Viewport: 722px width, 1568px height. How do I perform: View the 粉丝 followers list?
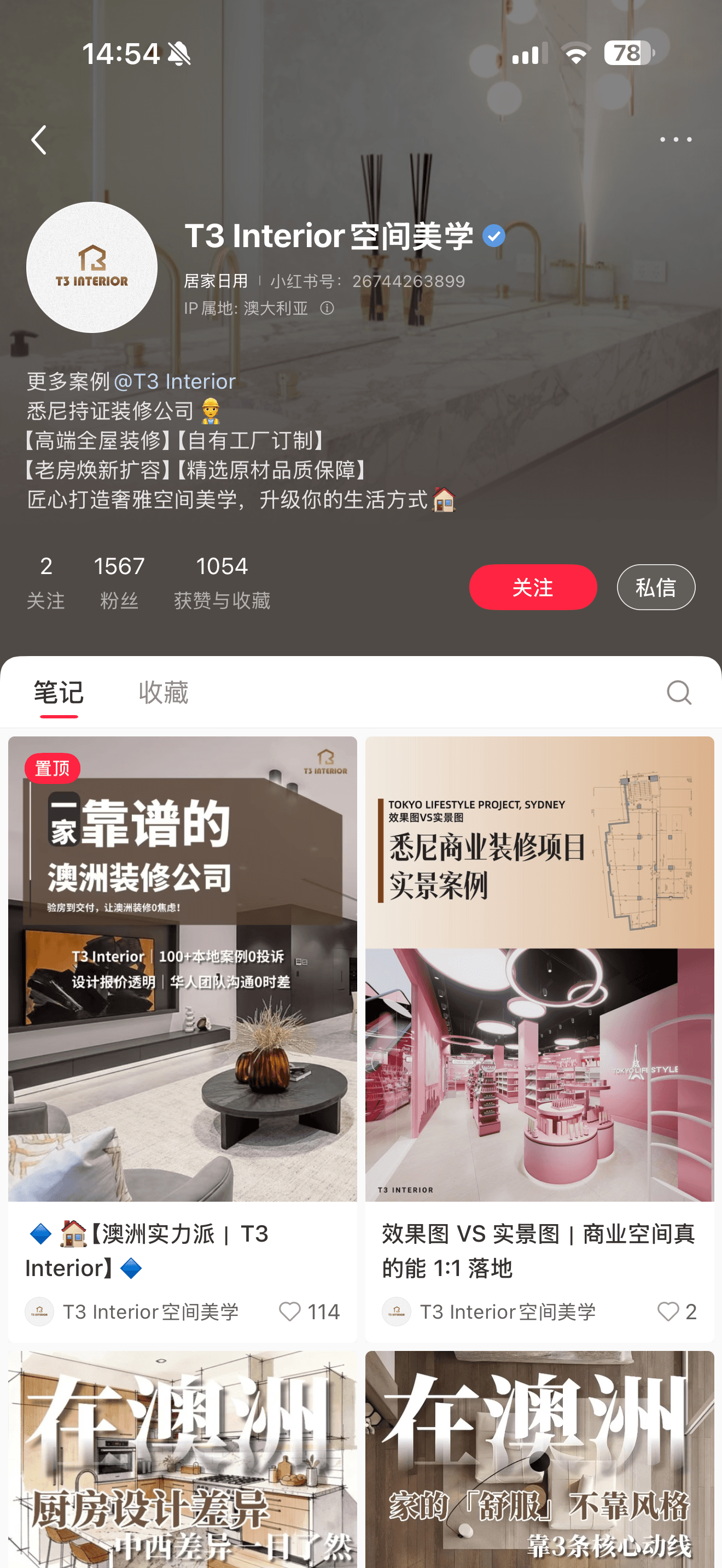coord(119,582)
